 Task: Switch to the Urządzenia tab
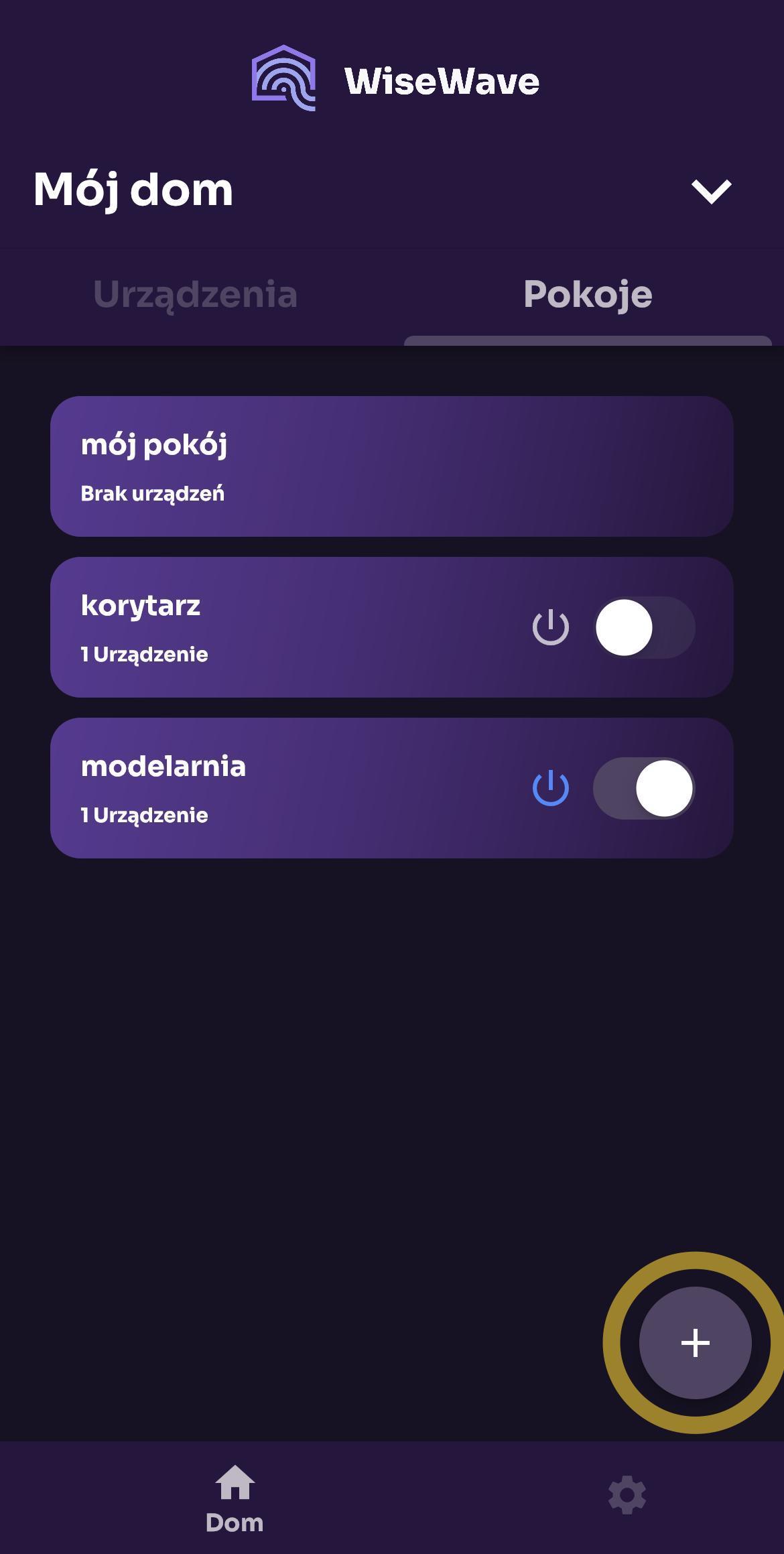click(x=195, y=295)
